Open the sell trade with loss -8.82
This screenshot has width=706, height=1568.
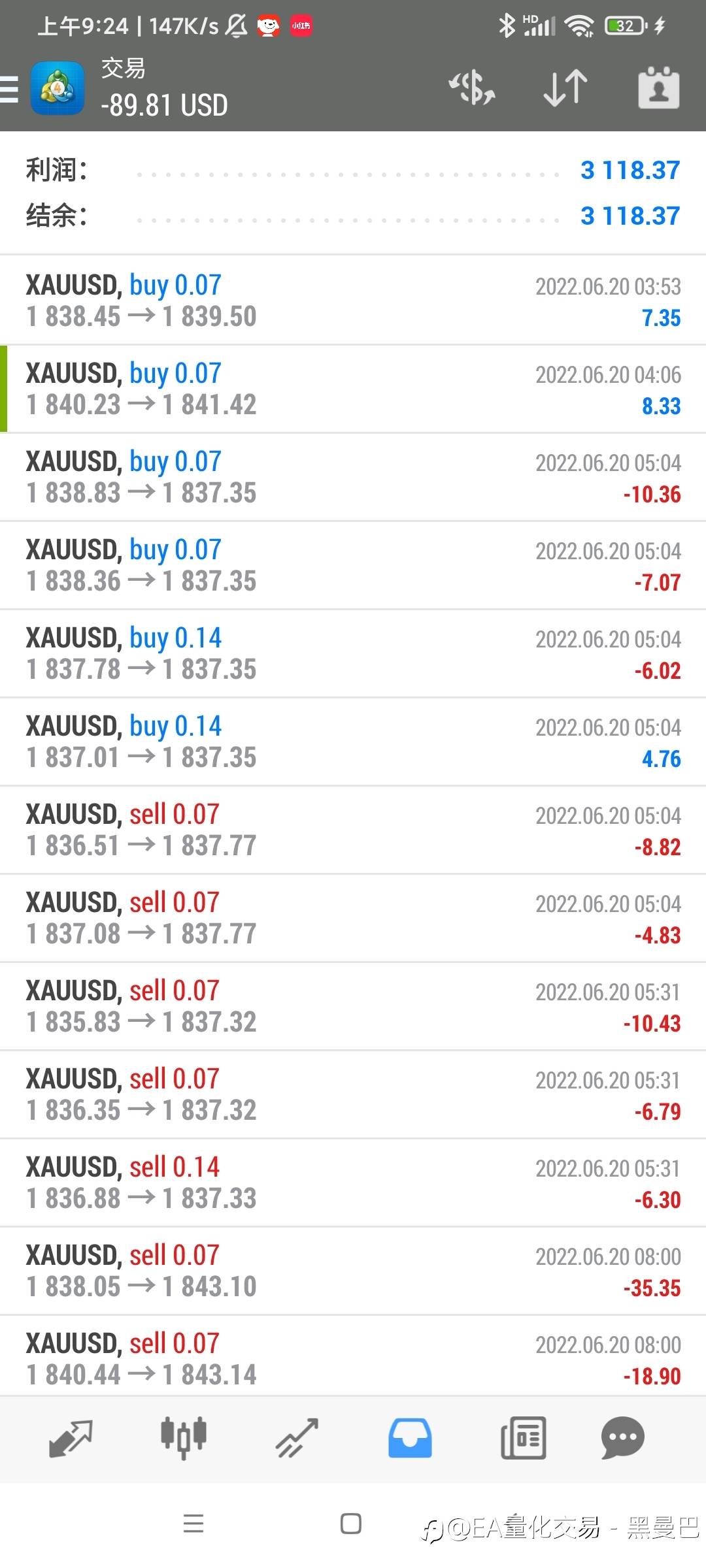pyautogui.click(x=353, y=830)
